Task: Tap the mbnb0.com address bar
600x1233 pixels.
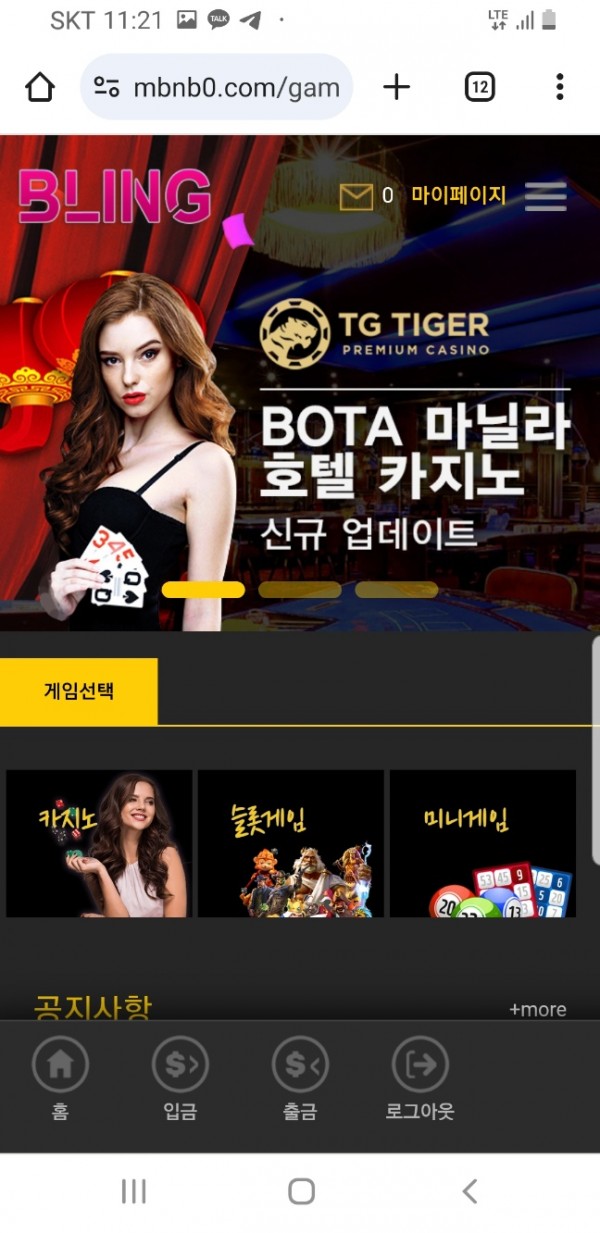Action: (x=217, y=87)
